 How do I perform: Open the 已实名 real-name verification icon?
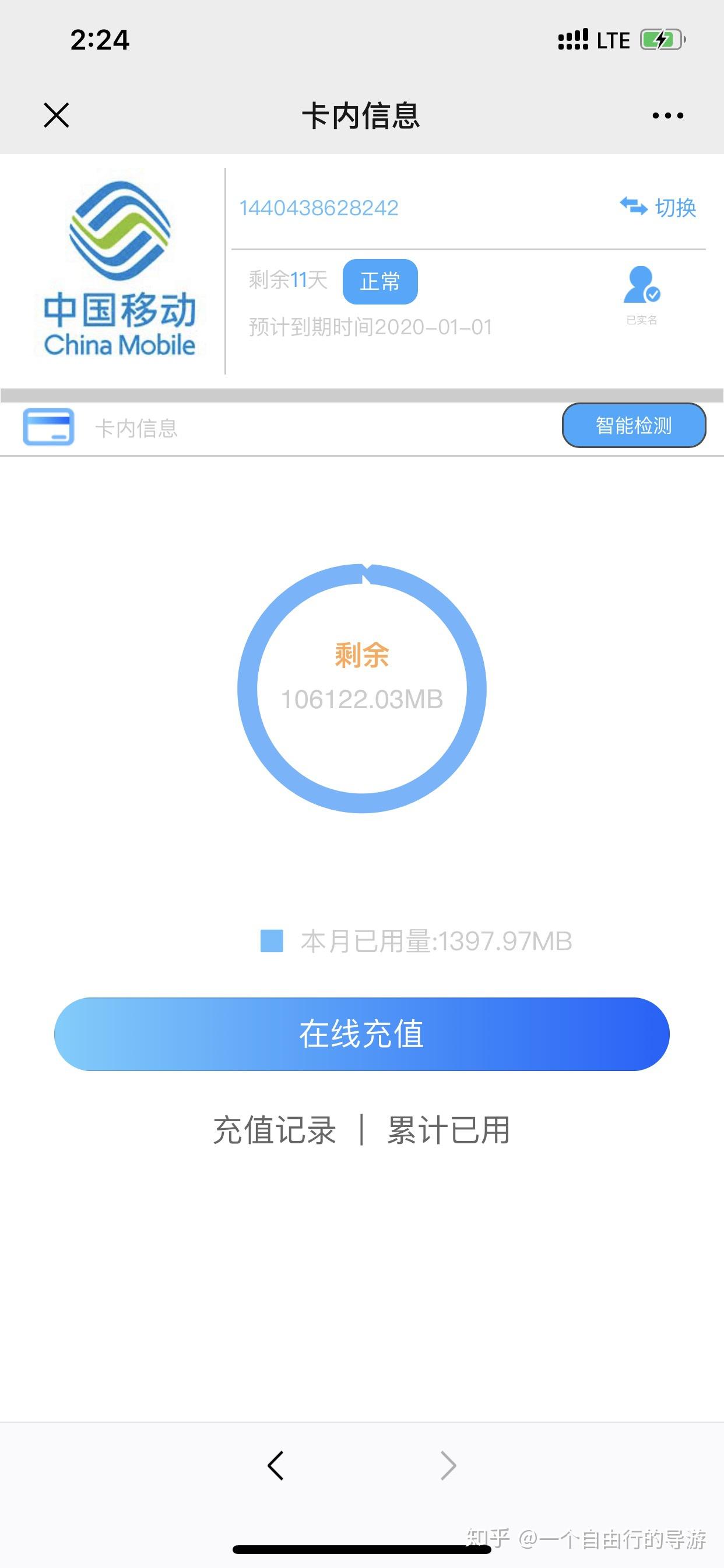(x=642, y=295)
